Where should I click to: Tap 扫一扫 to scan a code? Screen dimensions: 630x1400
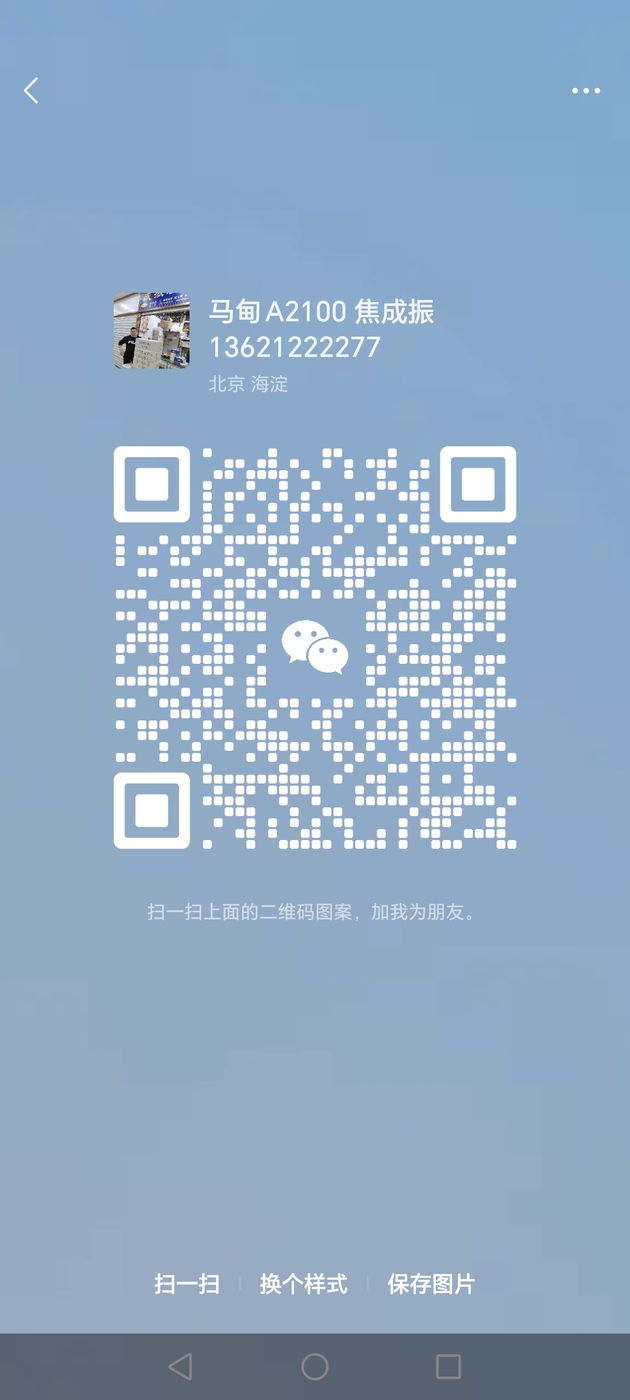click(x=187, y=1284)
